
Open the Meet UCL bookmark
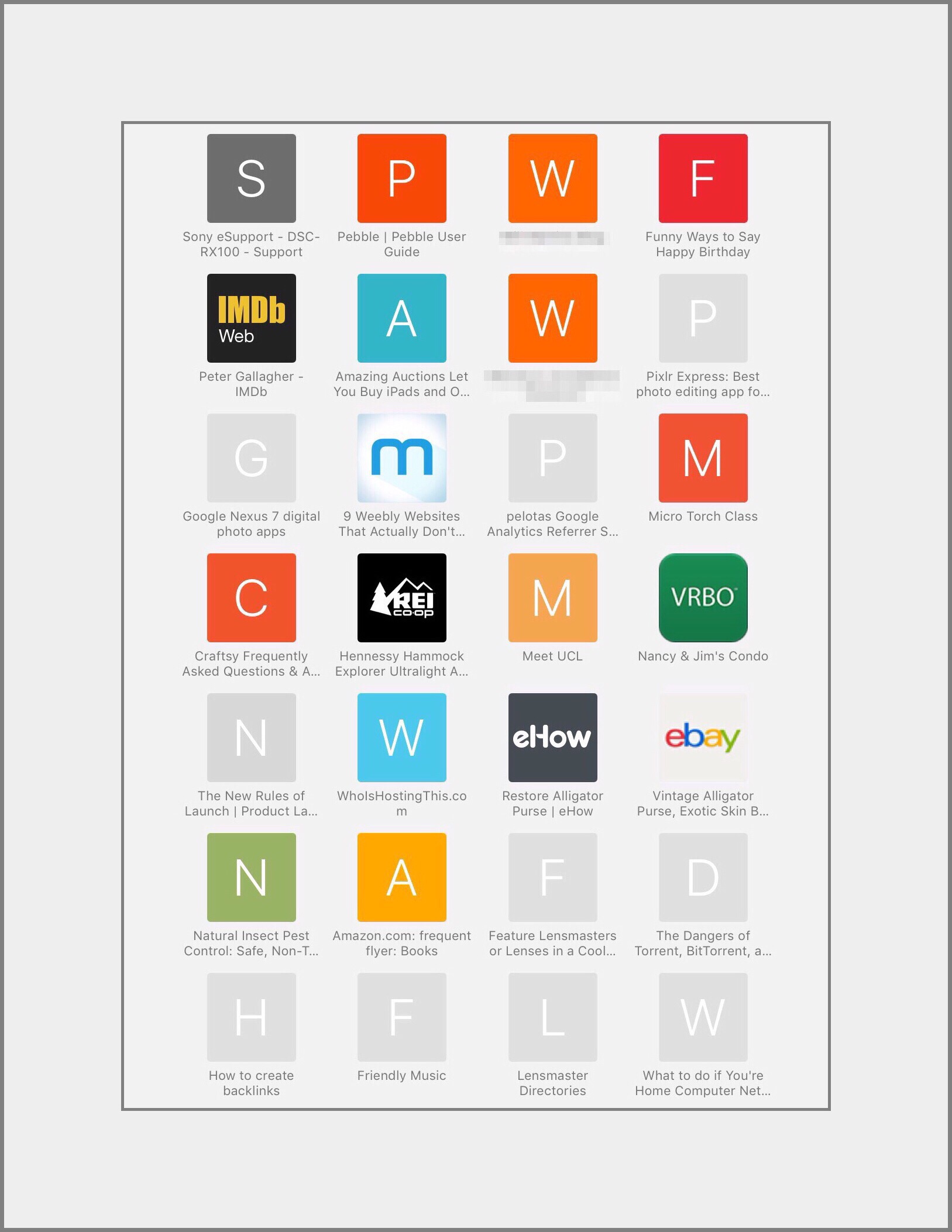point(552,598)
